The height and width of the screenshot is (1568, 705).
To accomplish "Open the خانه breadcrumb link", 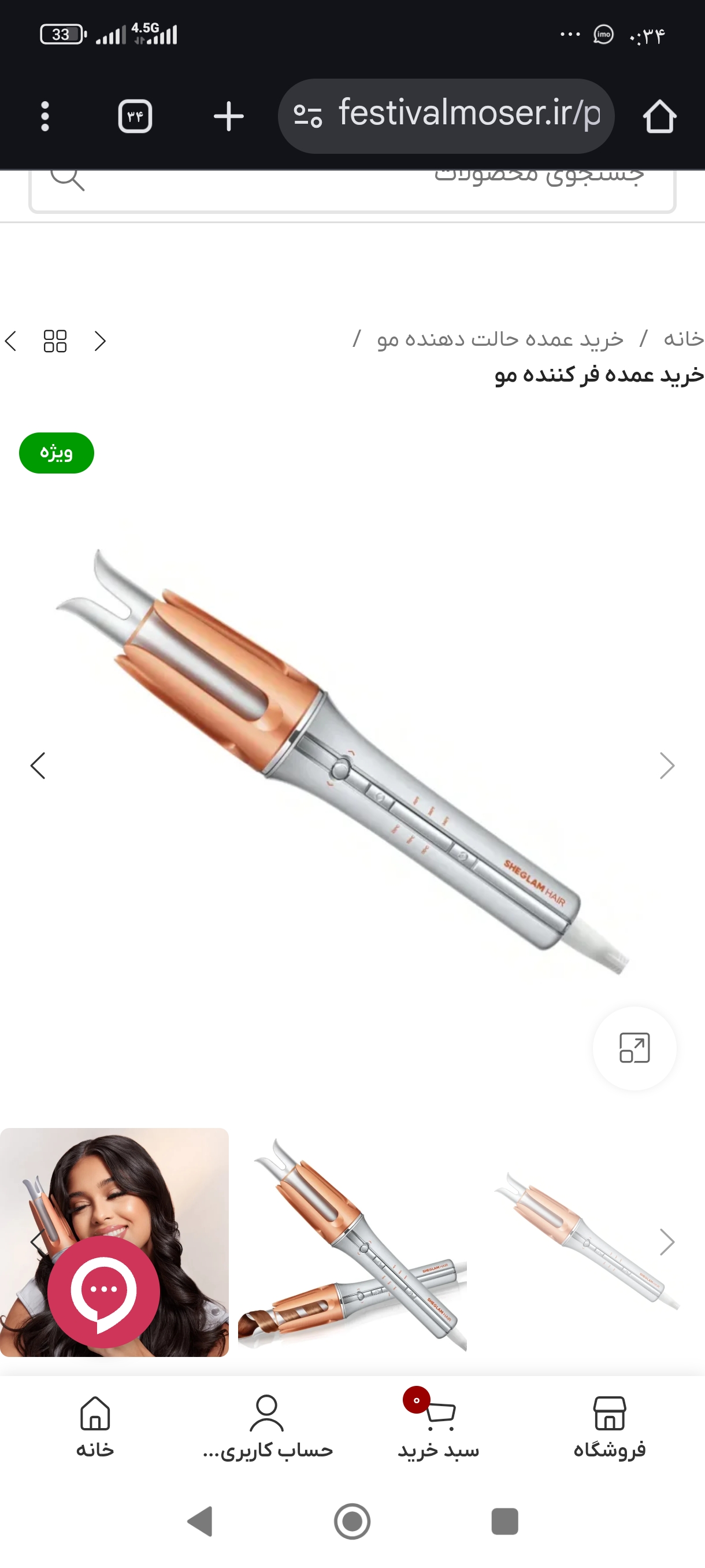I will (x=684, y=339).
